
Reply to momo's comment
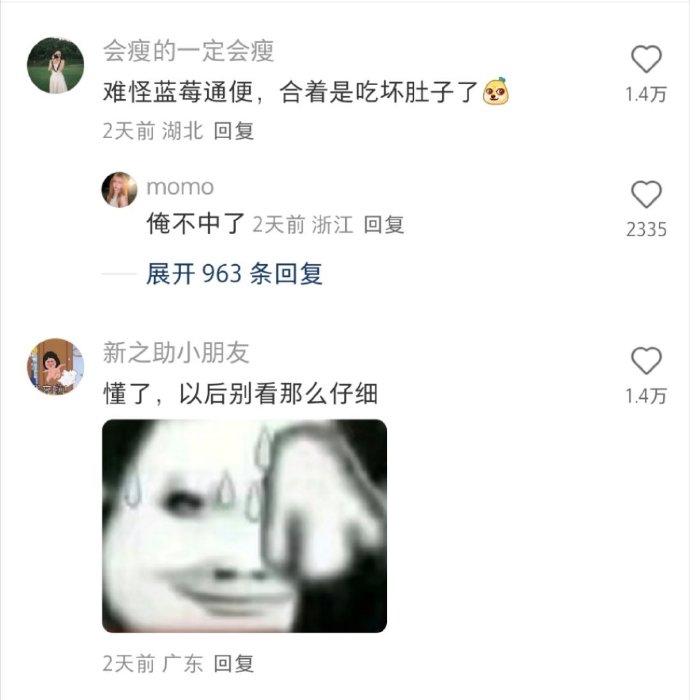point(384,225)
